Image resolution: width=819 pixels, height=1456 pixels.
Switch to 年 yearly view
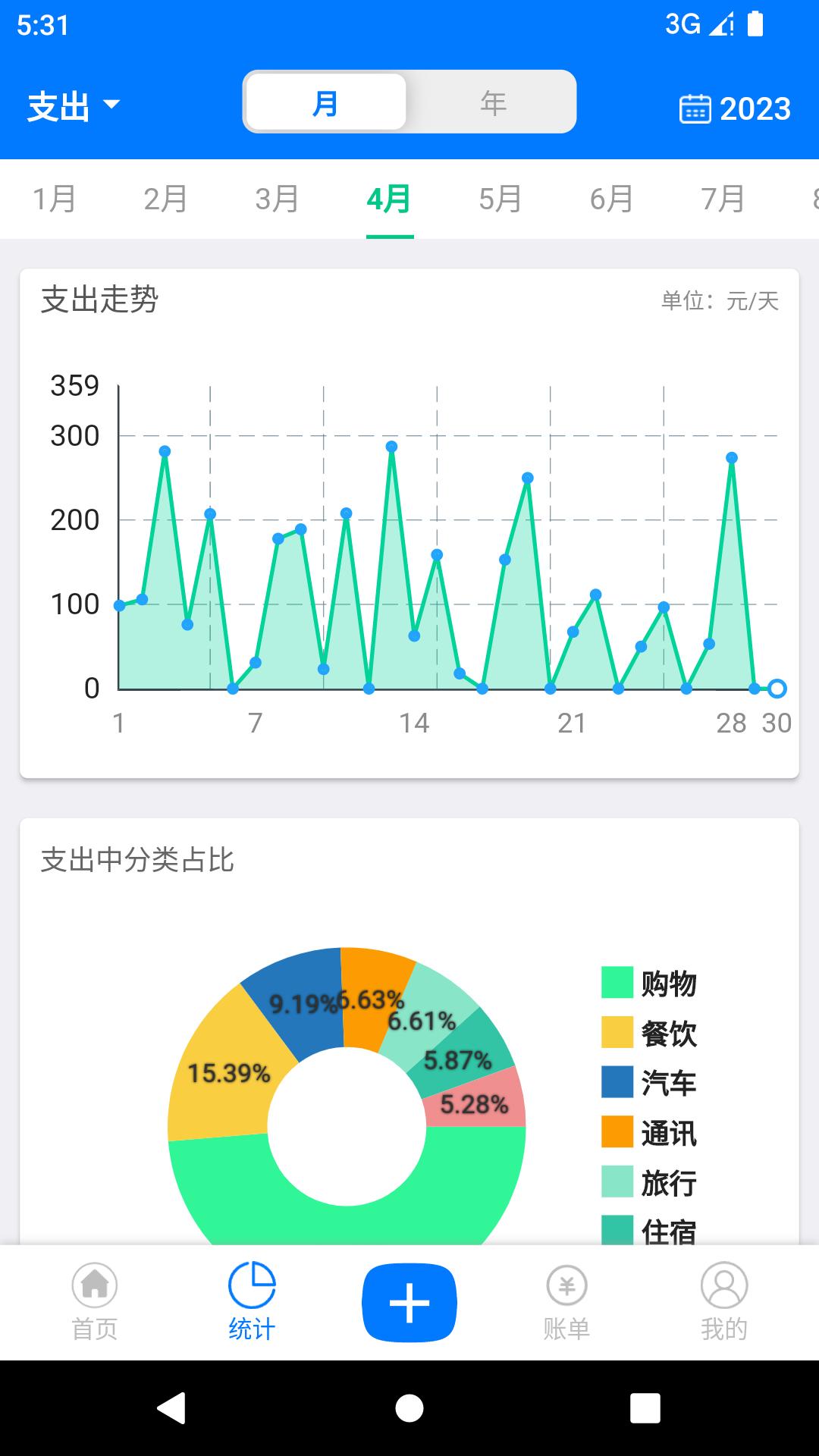click(x=493, y=101)
